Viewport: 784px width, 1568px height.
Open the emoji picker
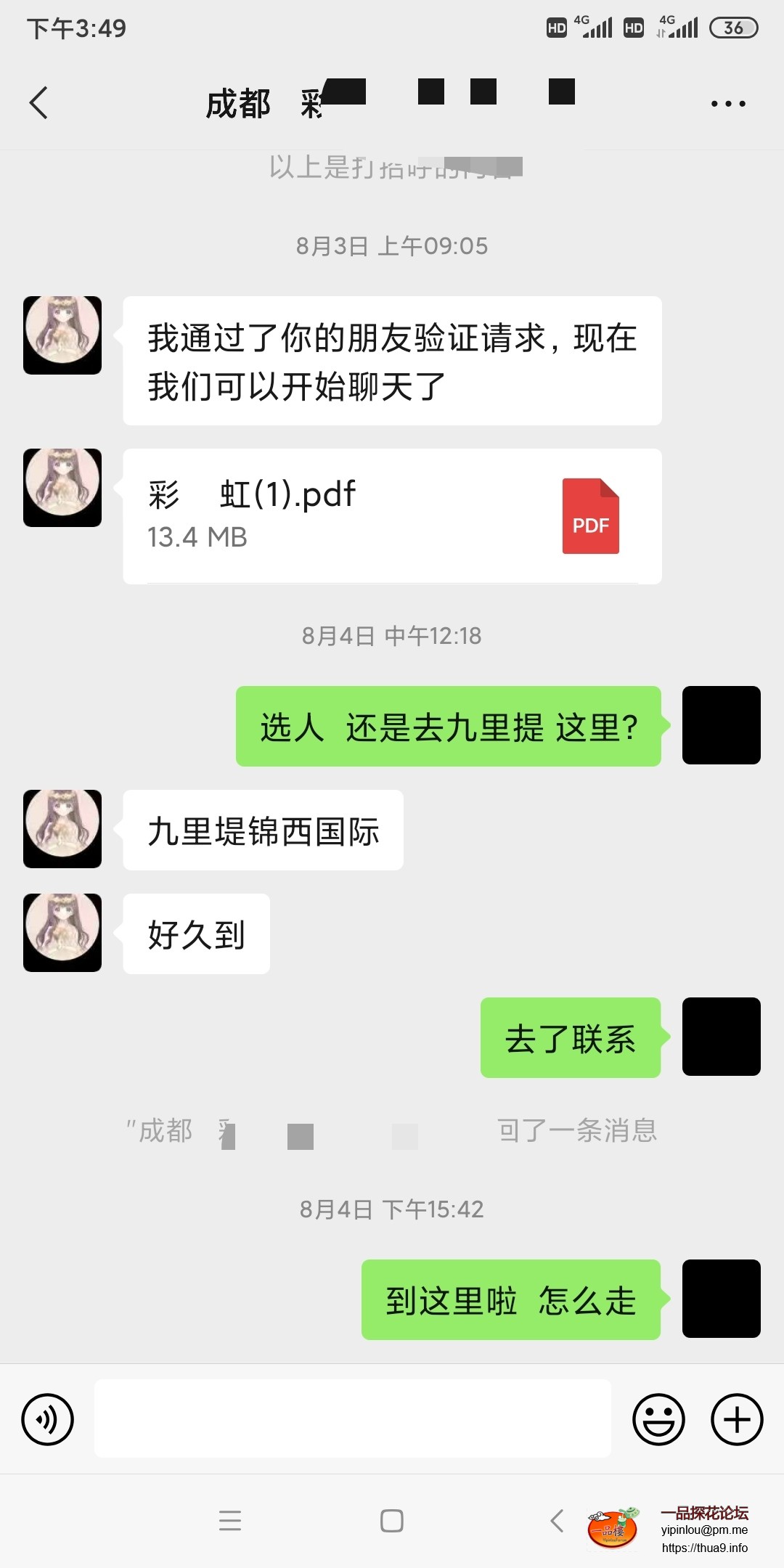point(658,1419)
